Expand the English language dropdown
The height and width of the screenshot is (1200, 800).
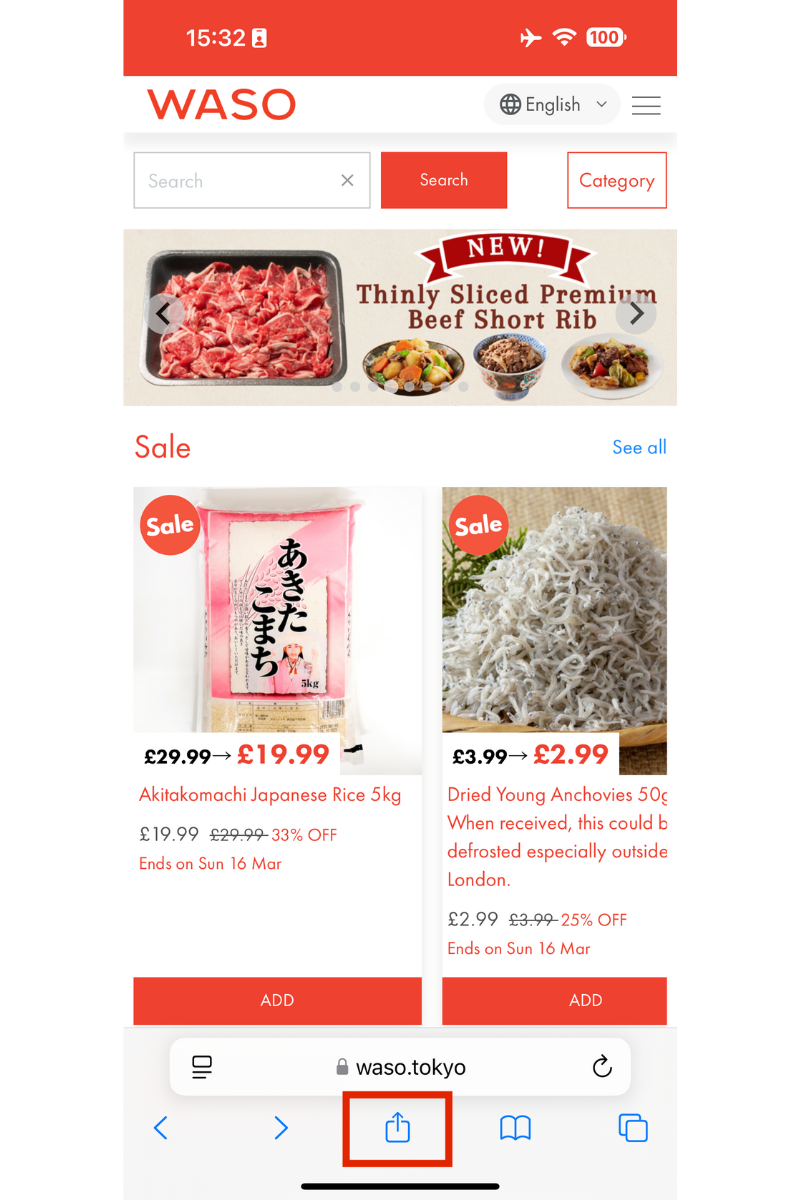point(552,105)
